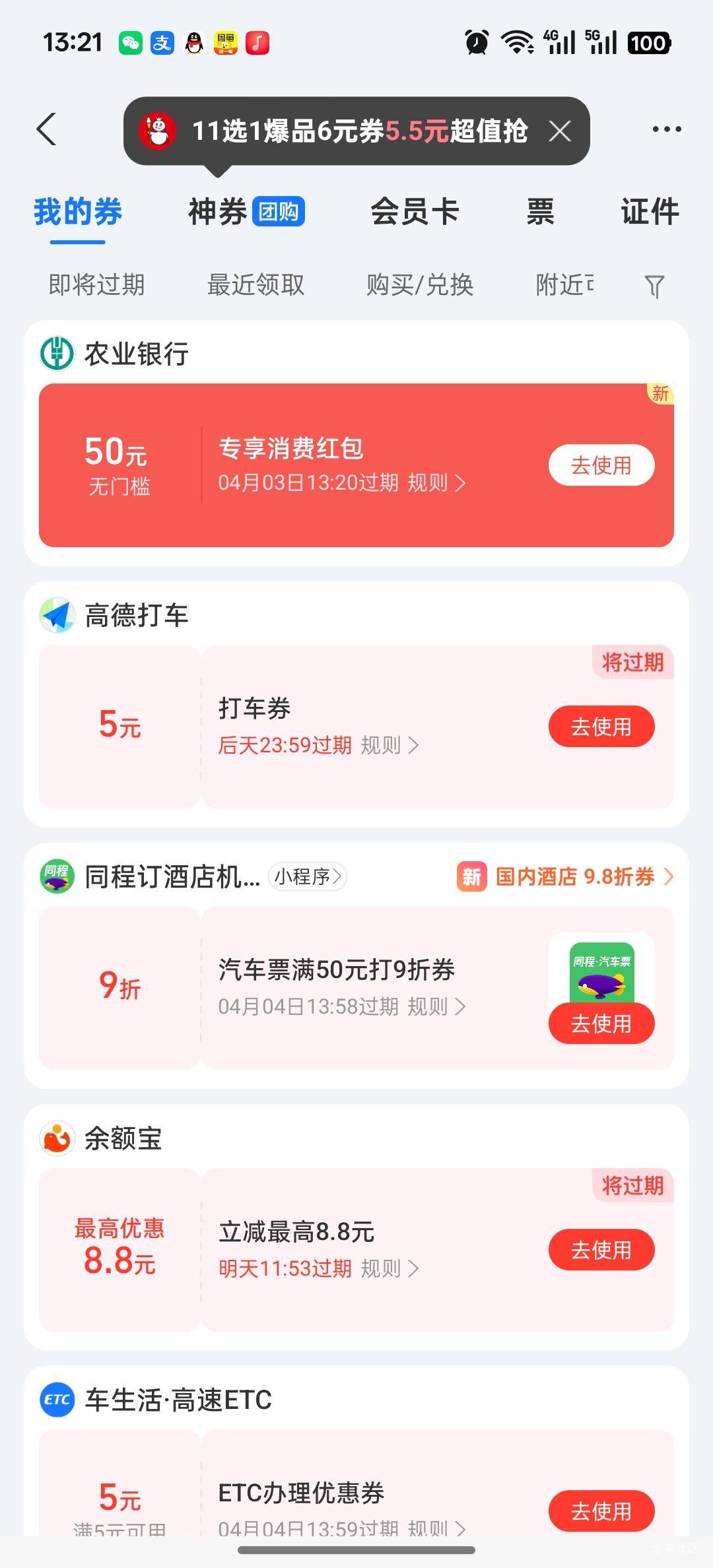Viewport: 713px width, 1568px height.
Task: Open the 国内酒店 9.8折券 link
Action: (x=574, y=876)
